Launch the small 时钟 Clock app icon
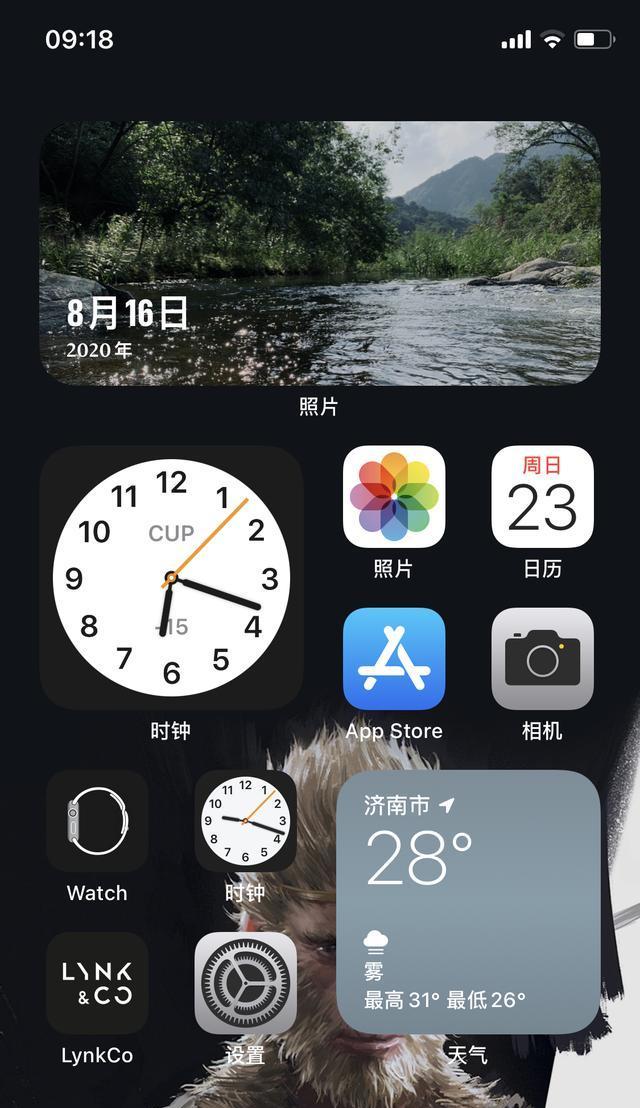 point(245,821)
